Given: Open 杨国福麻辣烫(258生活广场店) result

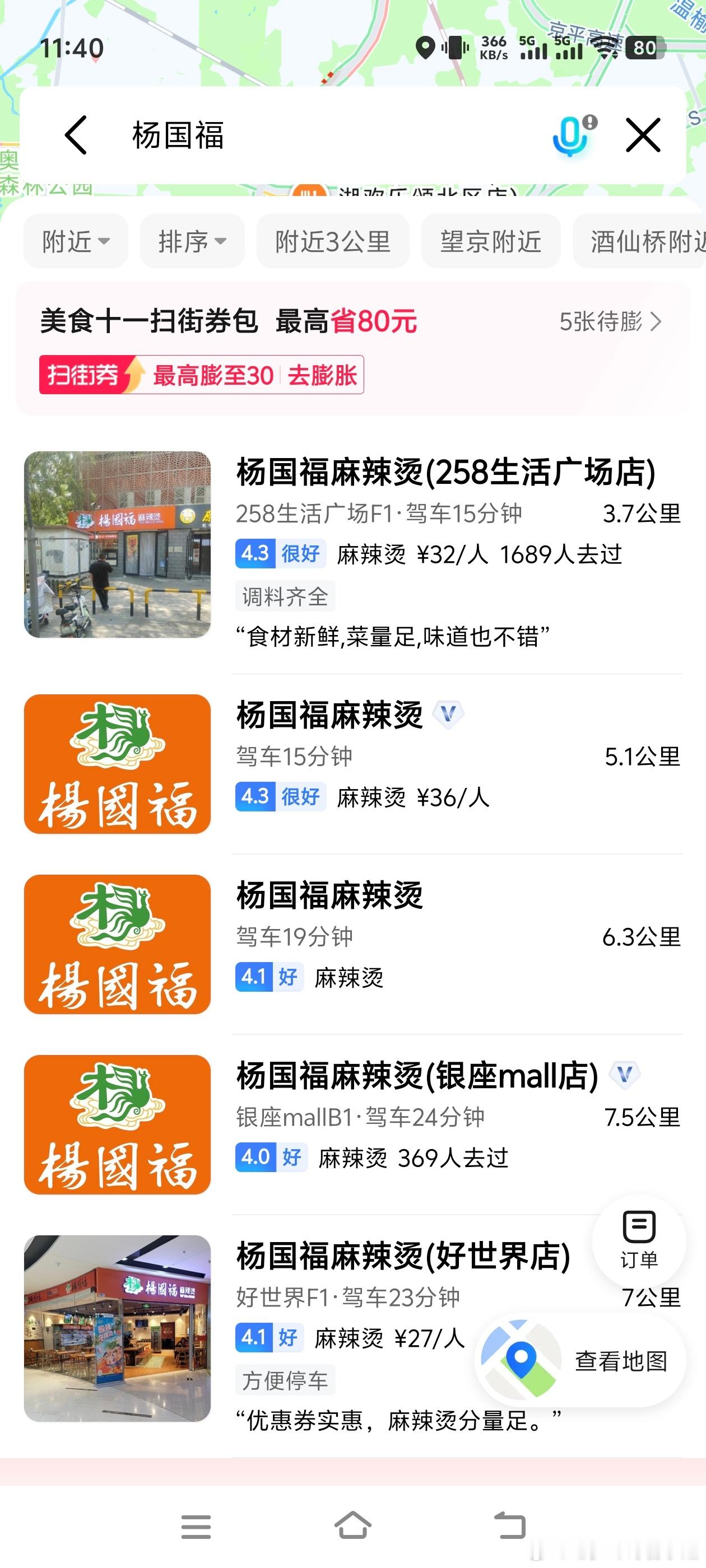Looking at the screenshot, I should tap(352, 545).
